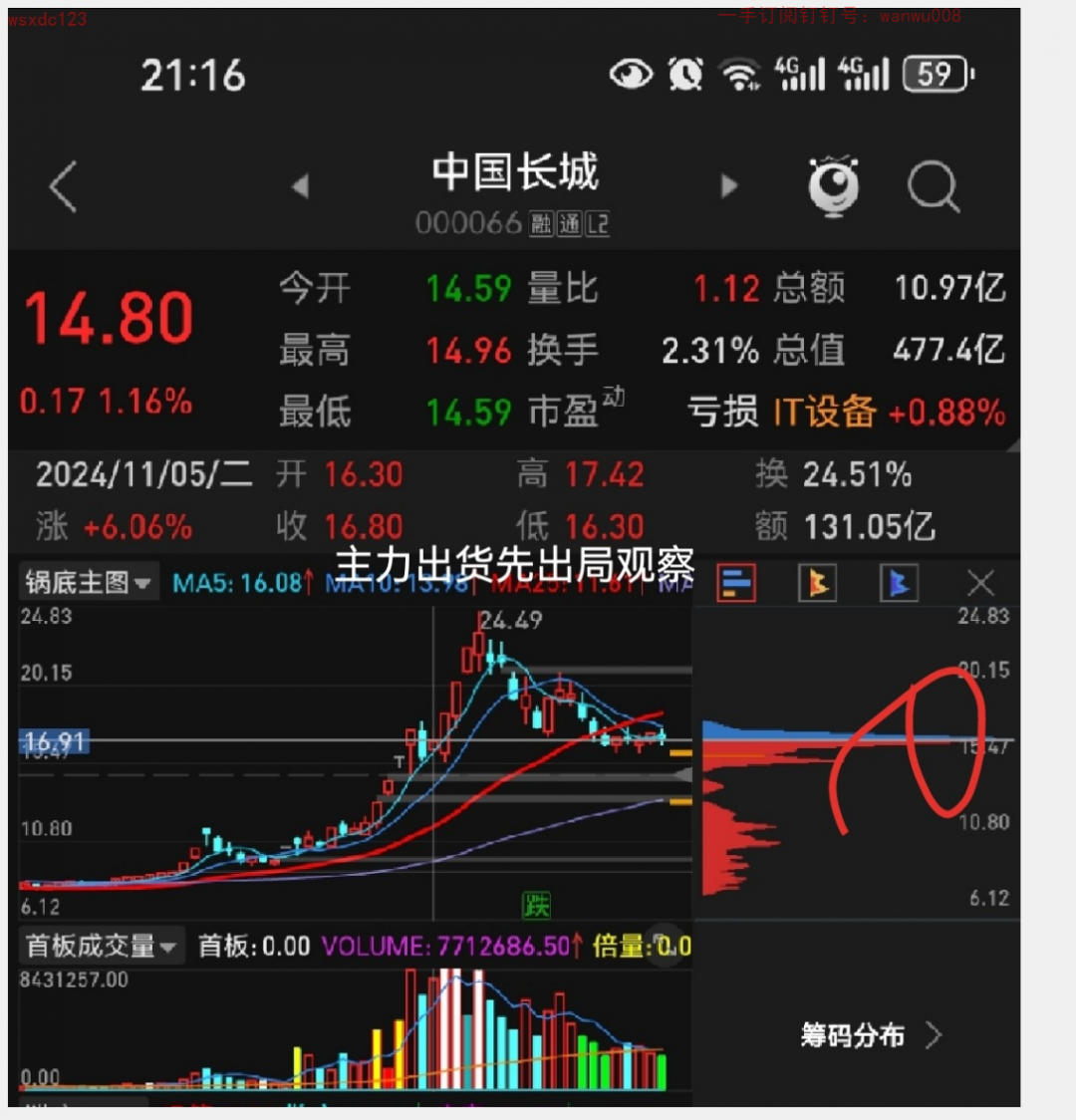Open the 筹码分布 details
The height and width of the screenshot is (1120, 1076).
coord(870,1035)
